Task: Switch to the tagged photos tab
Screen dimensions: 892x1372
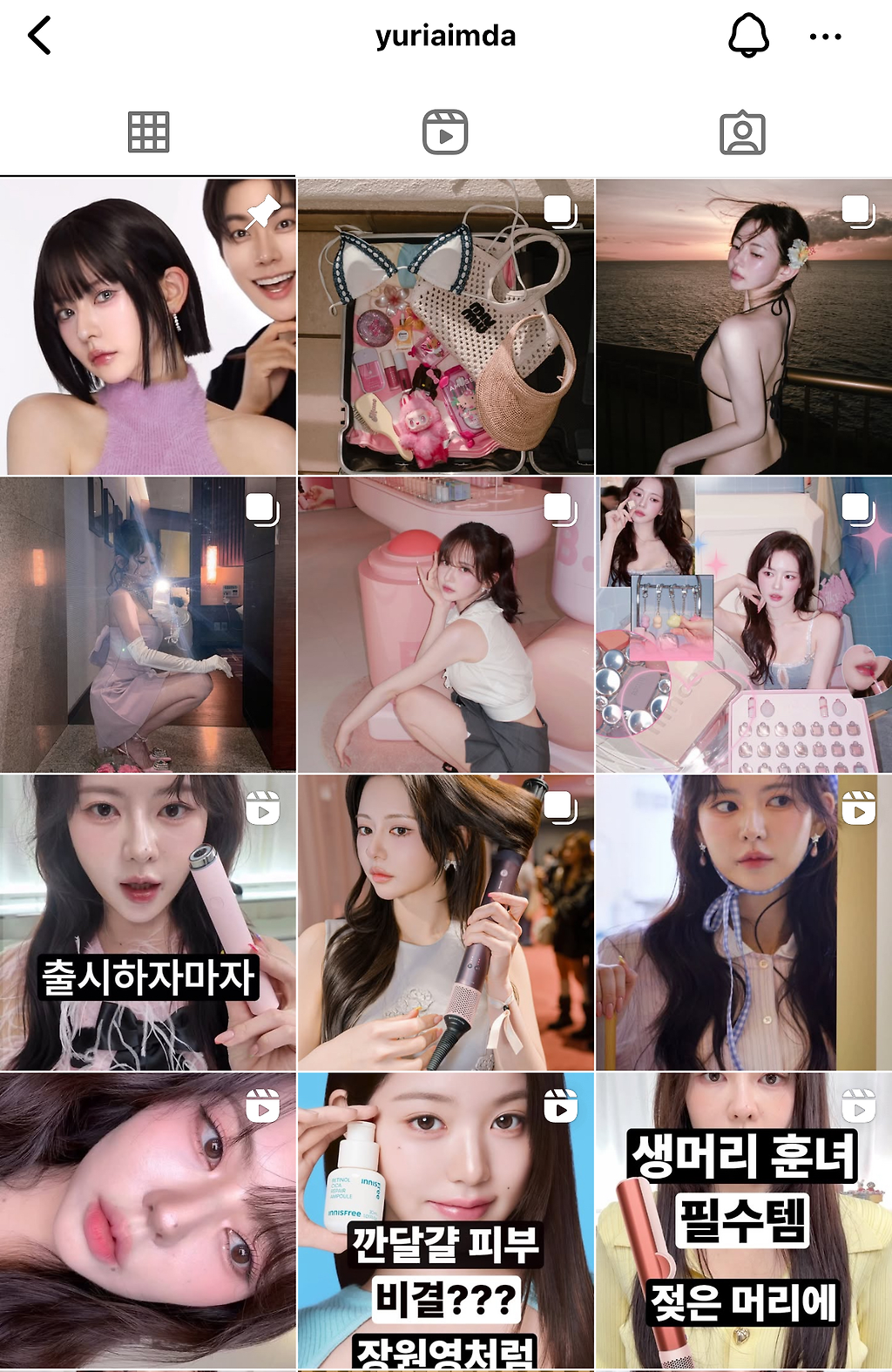Action: click(742, 132)
